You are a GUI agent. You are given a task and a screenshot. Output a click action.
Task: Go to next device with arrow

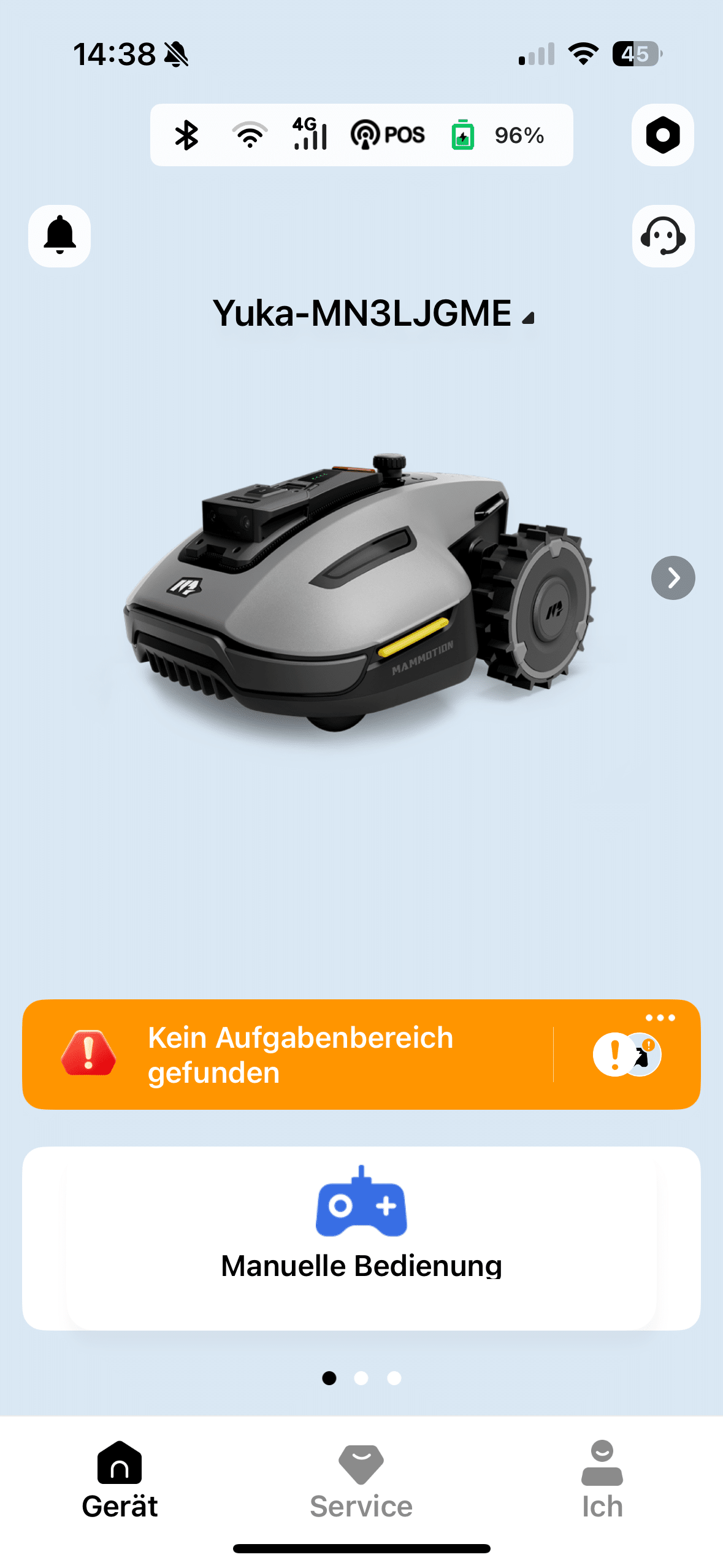pos(673,577)
